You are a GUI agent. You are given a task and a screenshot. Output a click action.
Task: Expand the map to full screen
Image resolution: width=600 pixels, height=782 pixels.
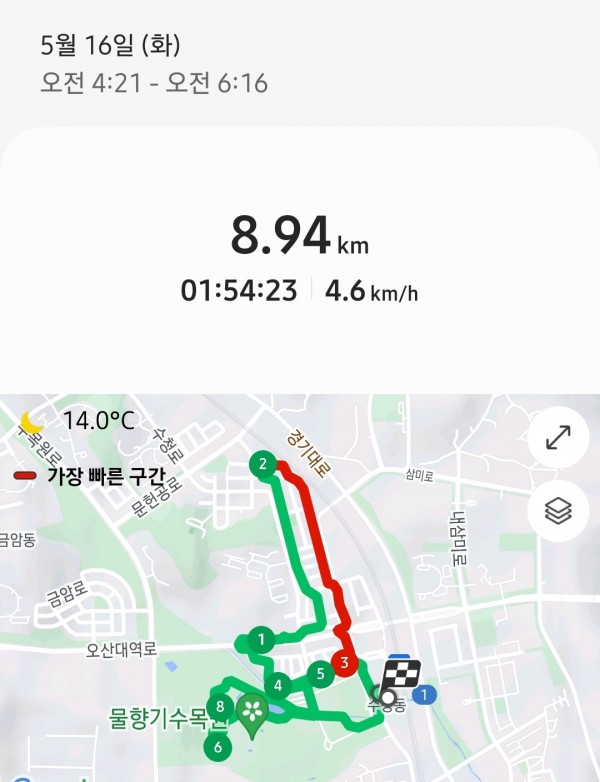(558, 439)
